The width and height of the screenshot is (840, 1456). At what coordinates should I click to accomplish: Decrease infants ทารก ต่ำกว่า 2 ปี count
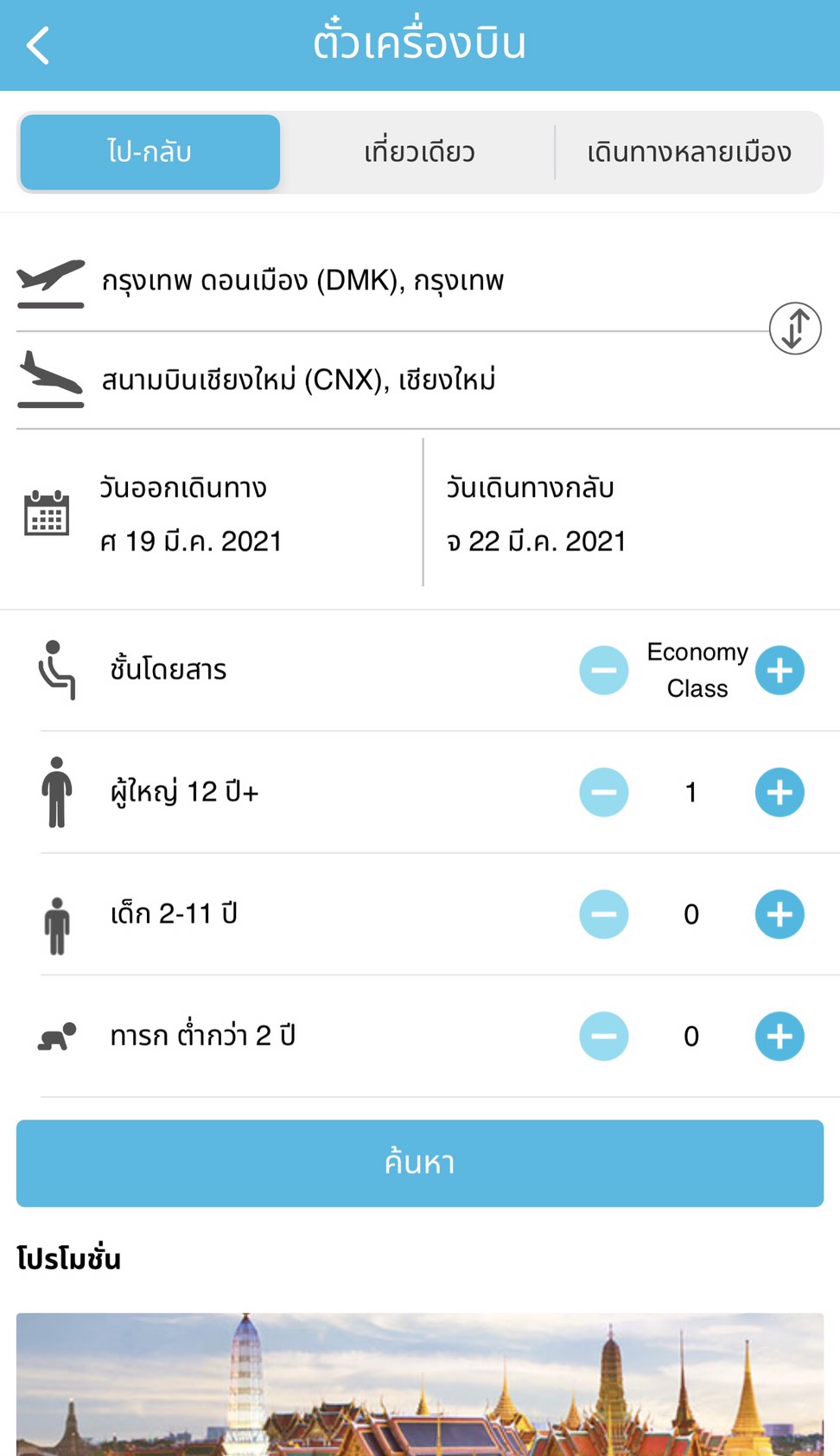604,1036
